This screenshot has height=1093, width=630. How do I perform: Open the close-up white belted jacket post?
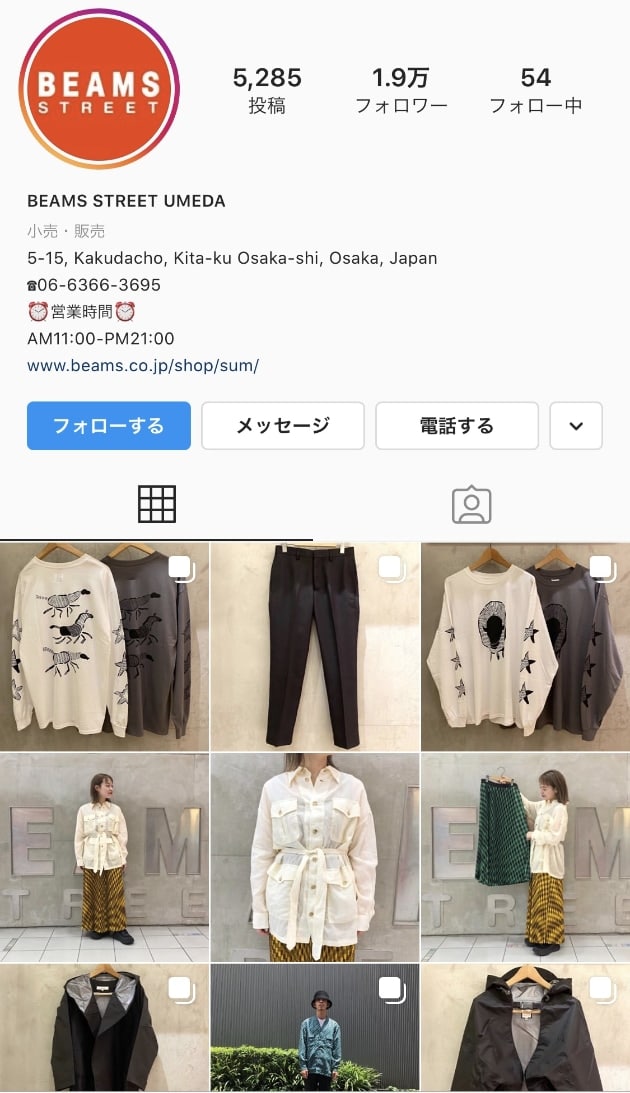coord(314,857)
